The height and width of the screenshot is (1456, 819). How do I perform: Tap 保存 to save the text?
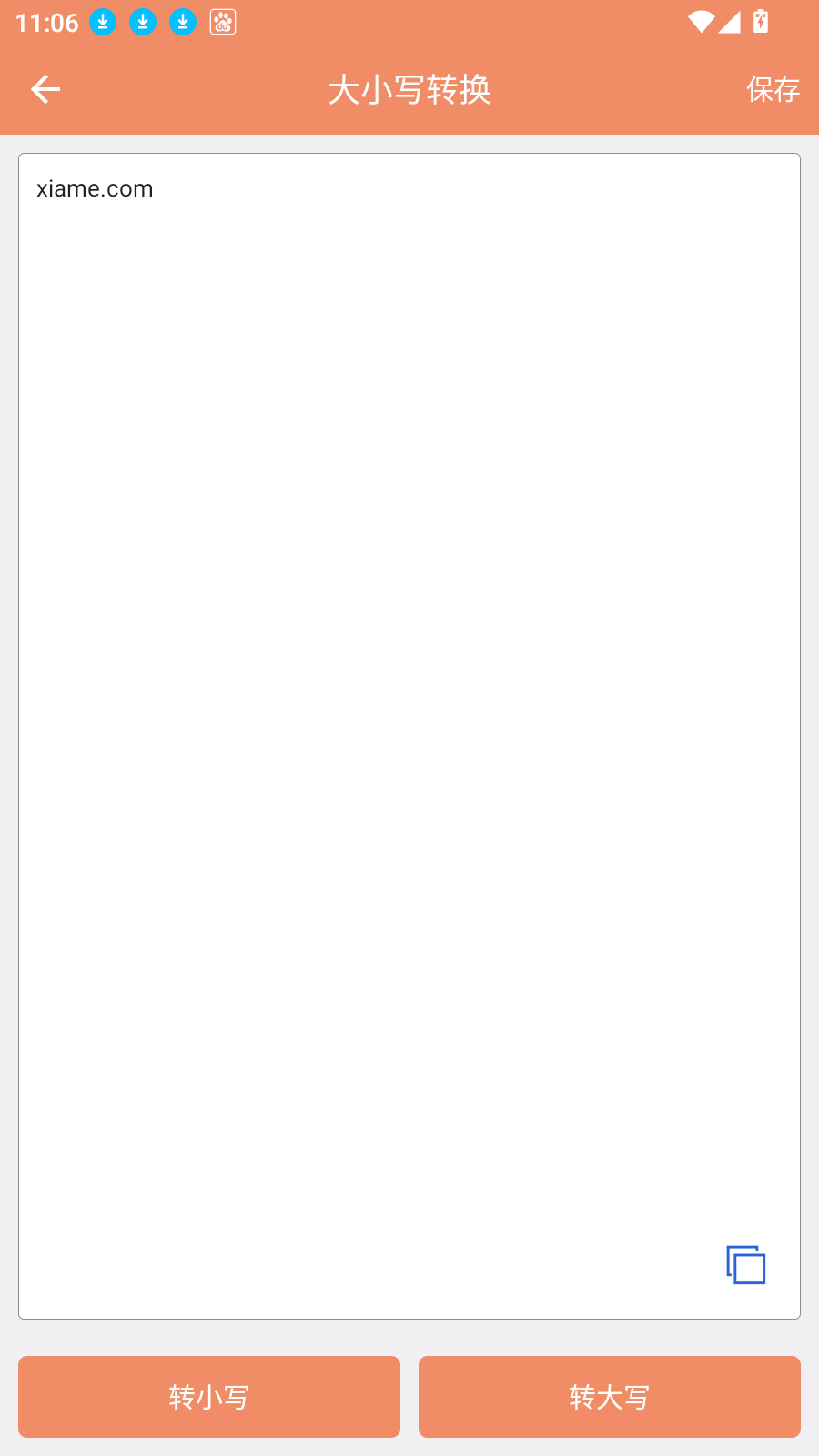pyautogui.click(x=773, y=89)
